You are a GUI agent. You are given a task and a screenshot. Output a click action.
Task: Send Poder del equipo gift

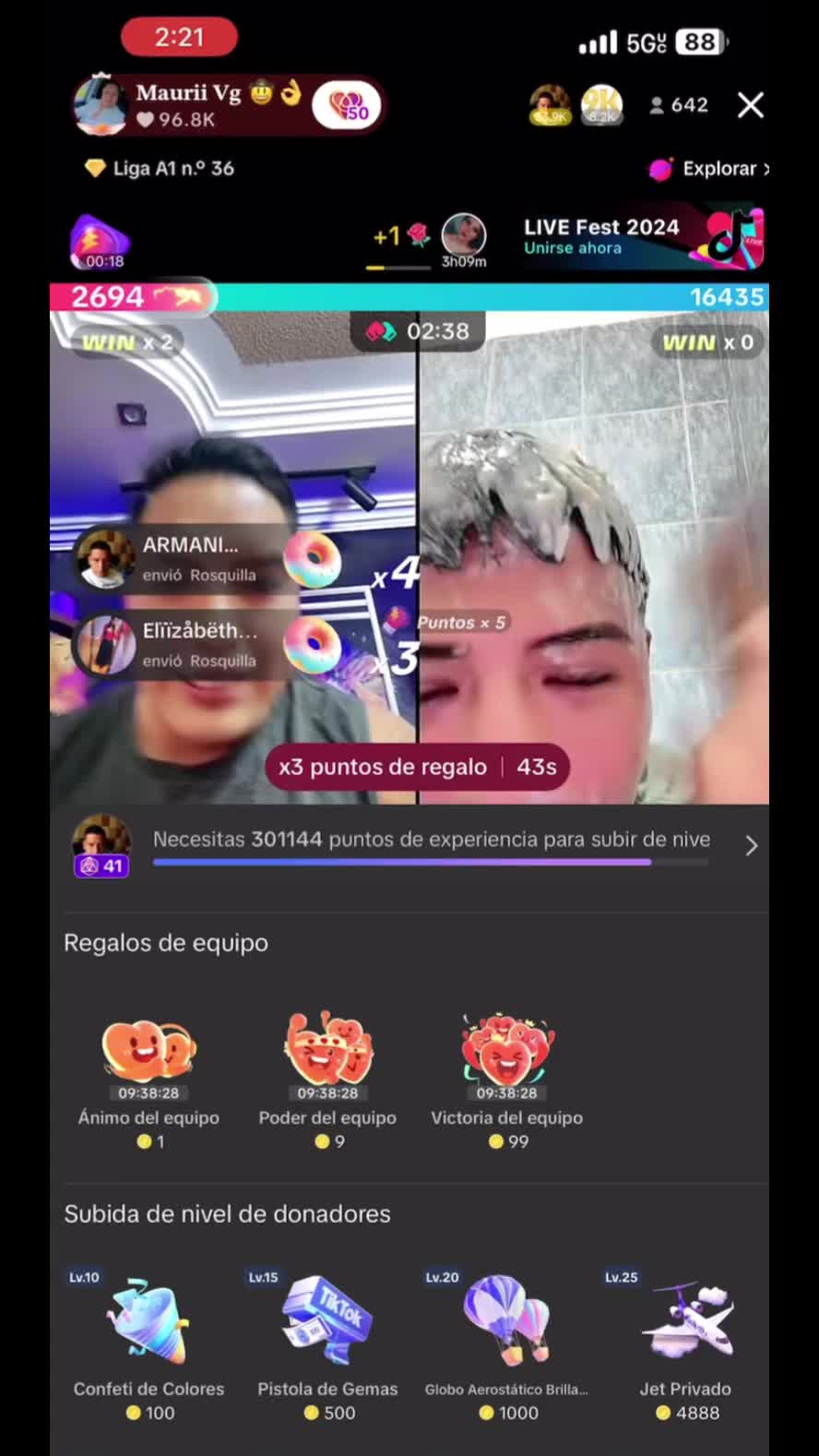coord(327,1080)
